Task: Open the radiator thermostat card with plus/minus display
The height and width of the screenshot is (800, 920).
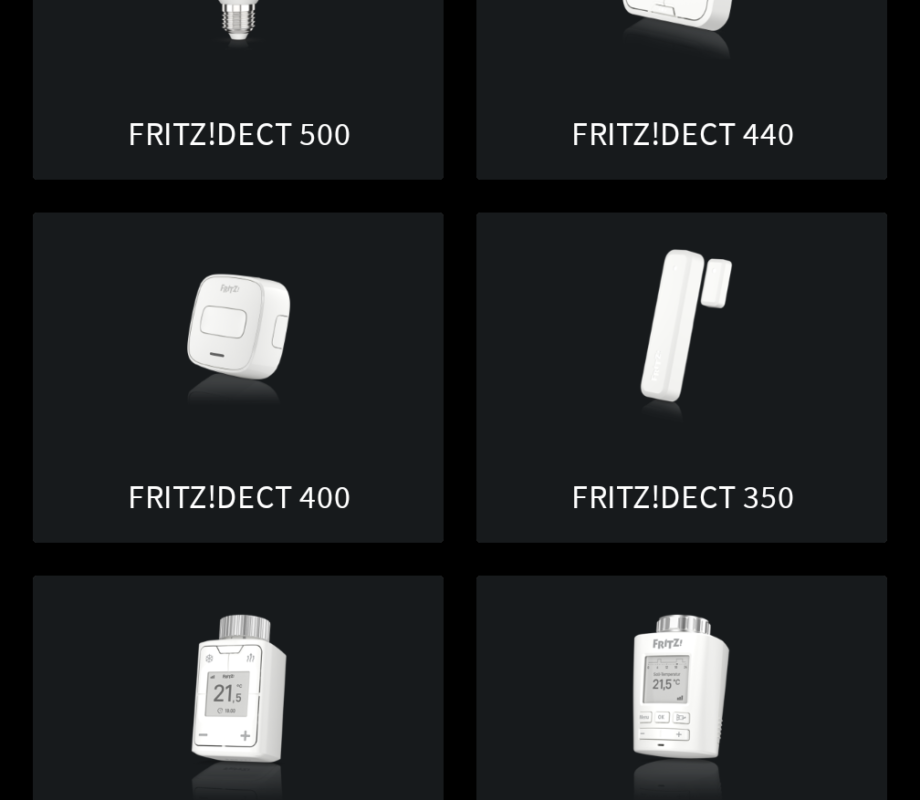Action: pos(238,690)
